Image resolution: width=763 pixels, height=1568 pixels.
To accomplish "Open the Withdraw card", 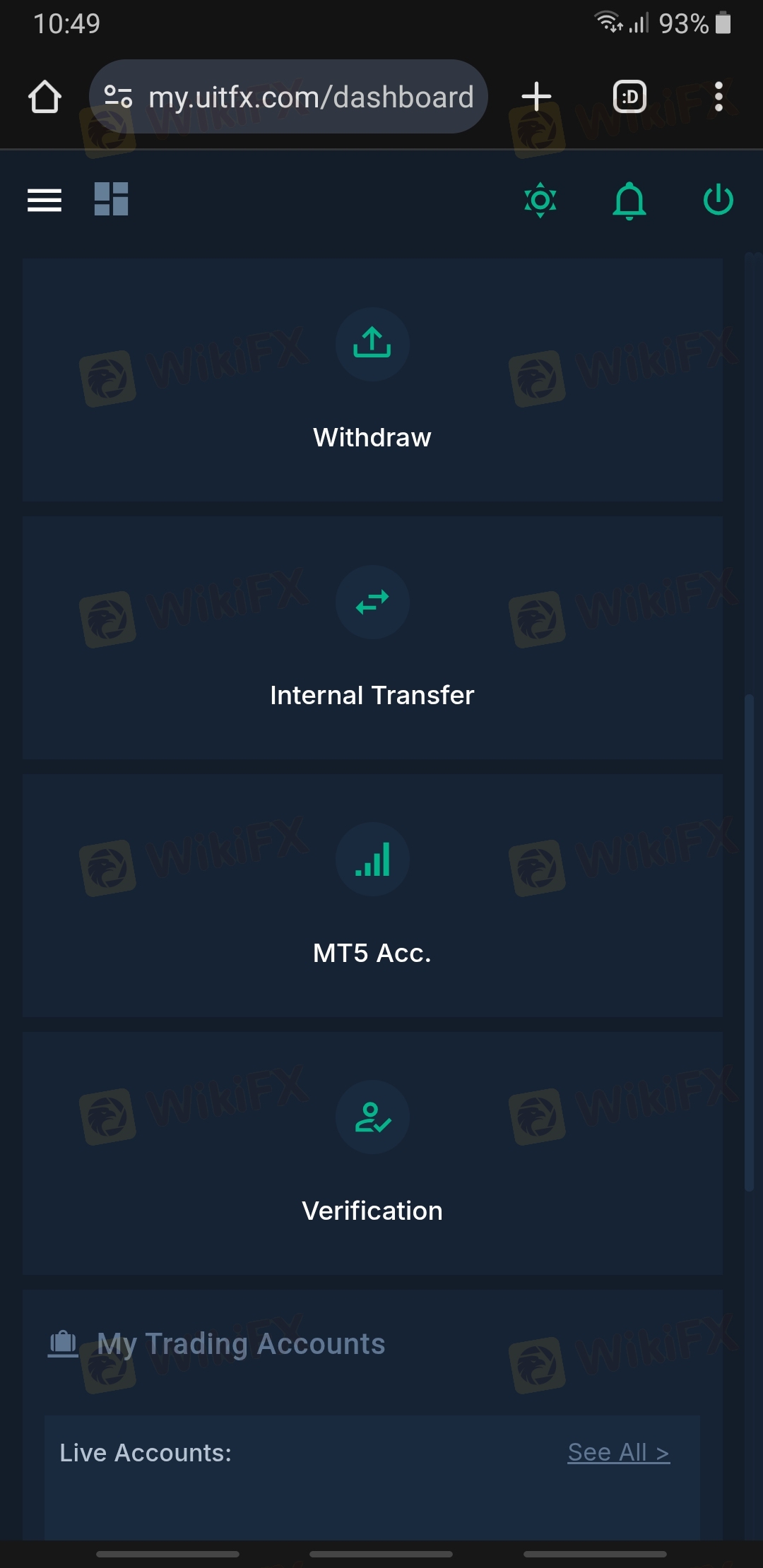I will tap(372, 380).
